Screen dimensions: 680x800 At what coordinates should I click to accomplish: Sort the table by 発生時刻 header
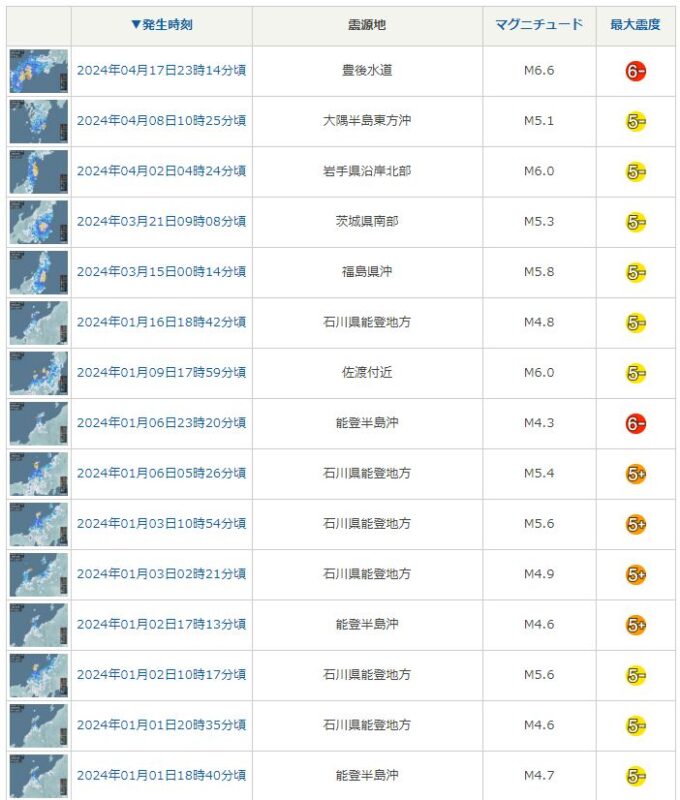point(161,24)
